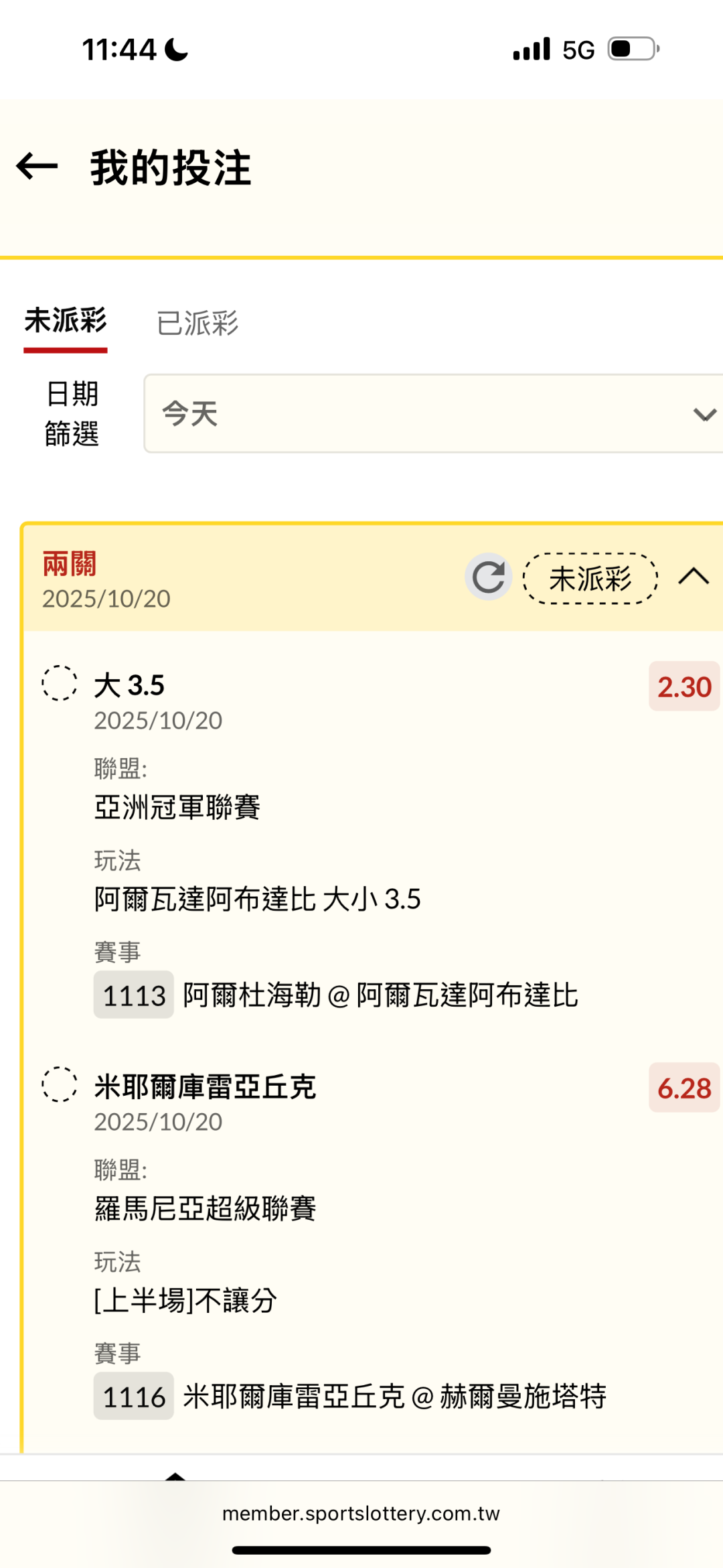Select the 未派彩 tab
This screenshot has height=1568, width=723.
pyautogui.click(x=66, y=322)
